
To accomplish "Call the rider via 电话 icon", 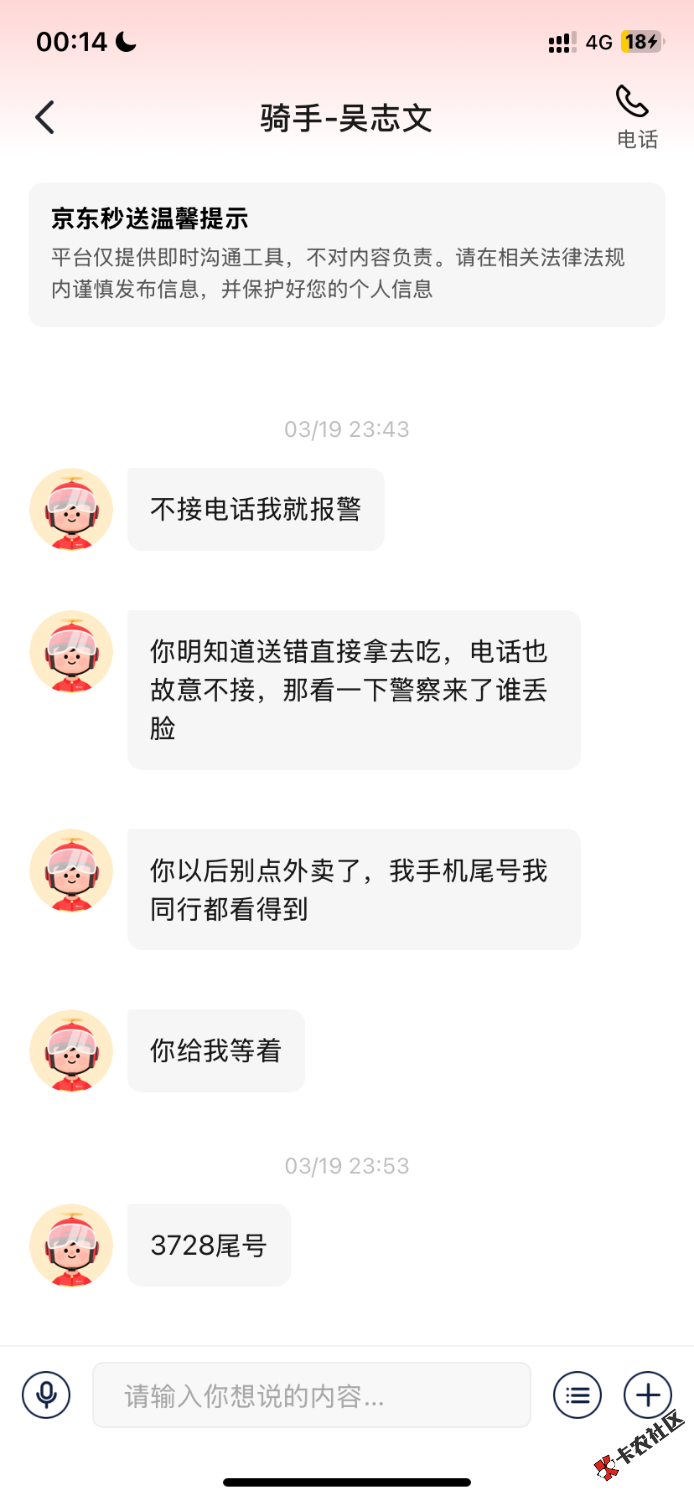I will (x=636, y=116).
